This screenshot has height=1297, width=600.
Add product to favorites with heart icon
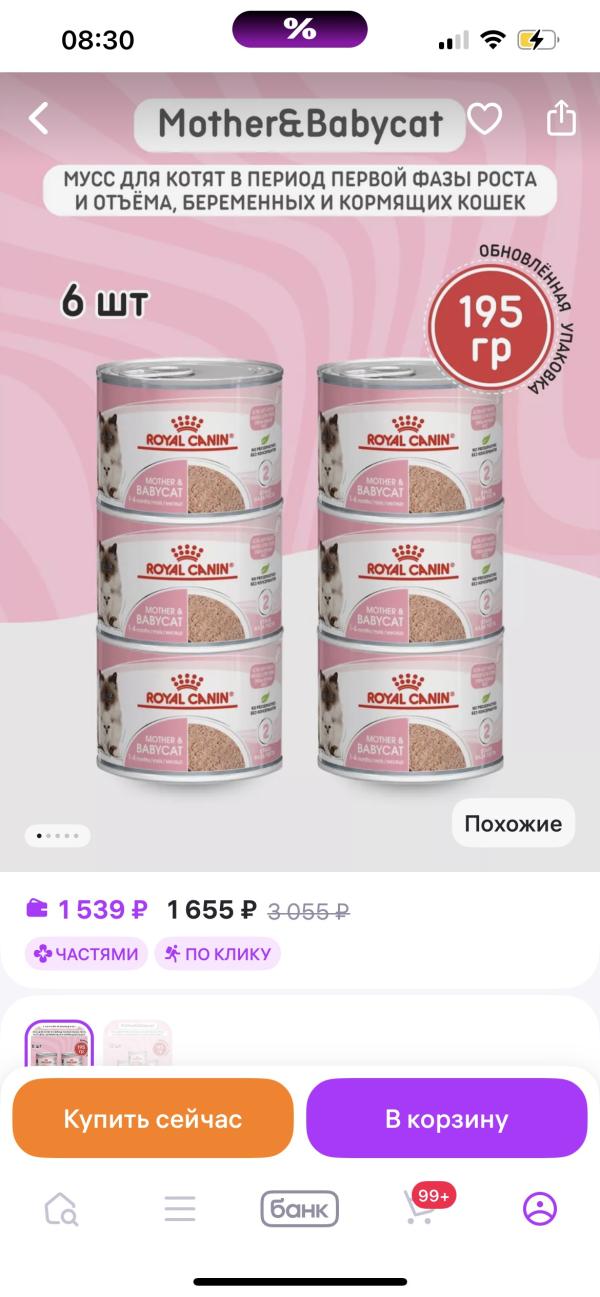(485, 119)
